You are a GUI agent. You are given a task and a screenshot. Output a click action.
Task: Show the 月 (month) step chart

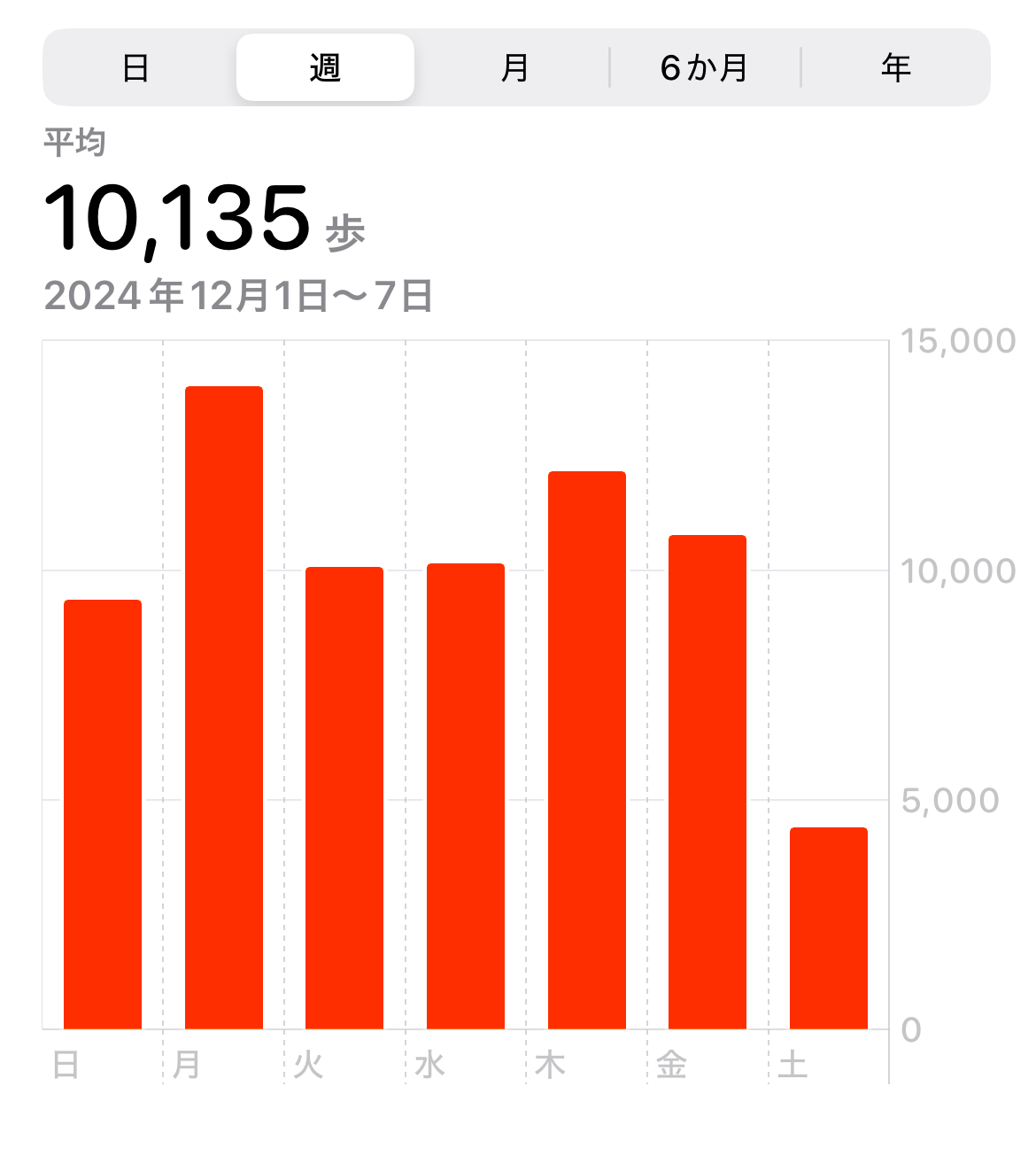(x=514, y=68)
